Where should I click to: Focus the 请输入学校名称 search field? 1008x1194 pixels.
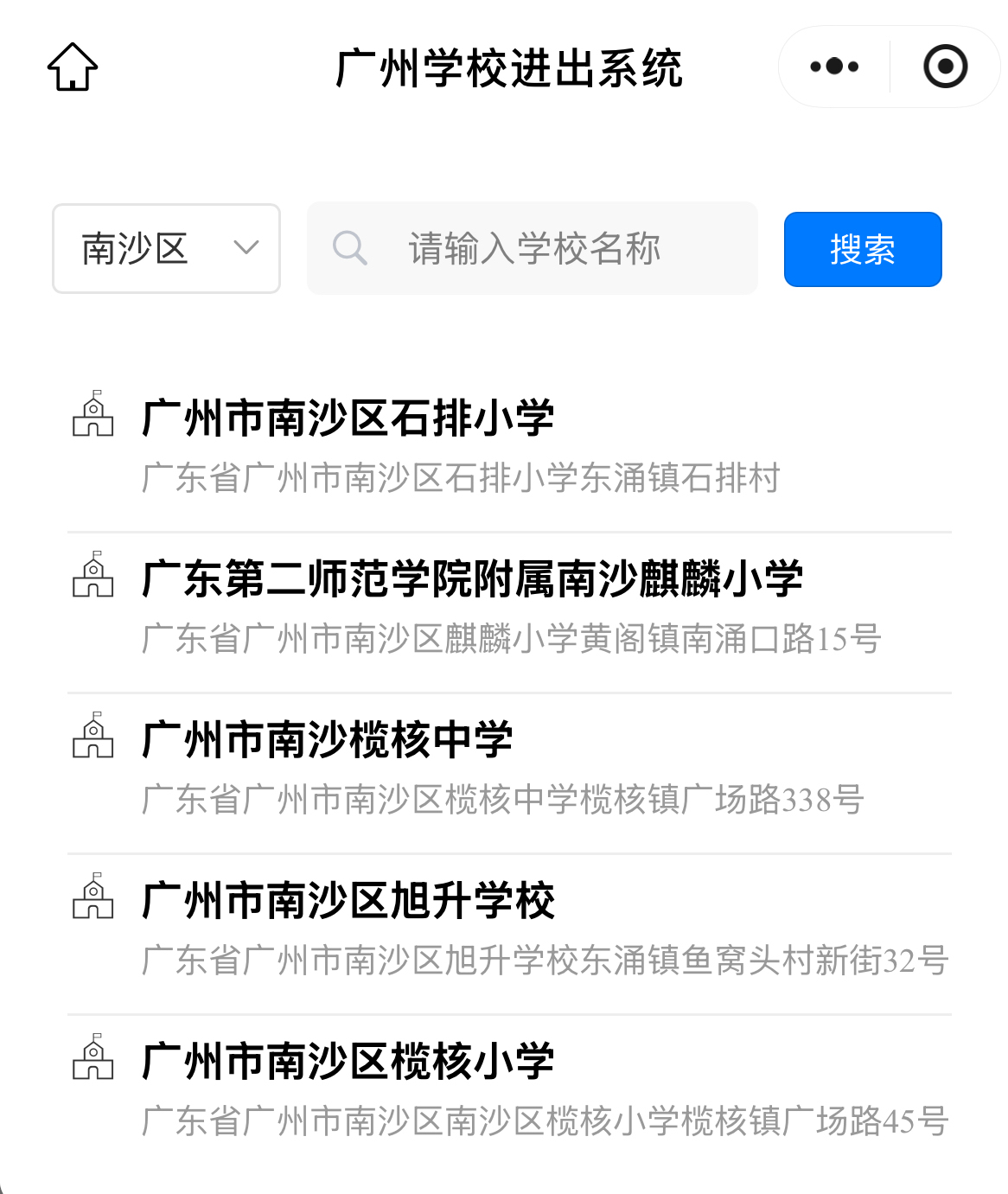[533, 249]
